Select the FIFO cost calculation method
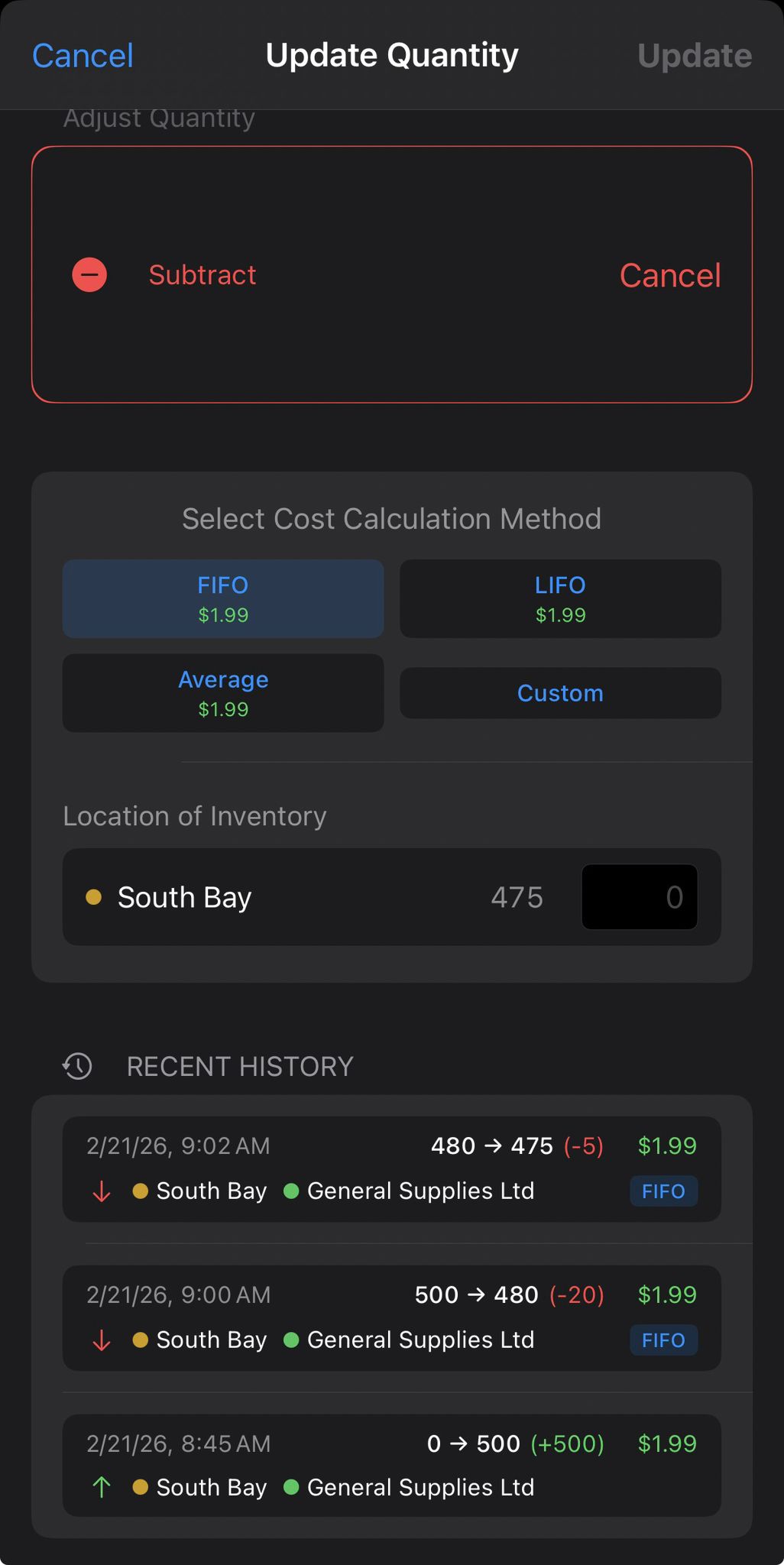This screenshot has height=1565, width=784. click(x=222, y=598)
